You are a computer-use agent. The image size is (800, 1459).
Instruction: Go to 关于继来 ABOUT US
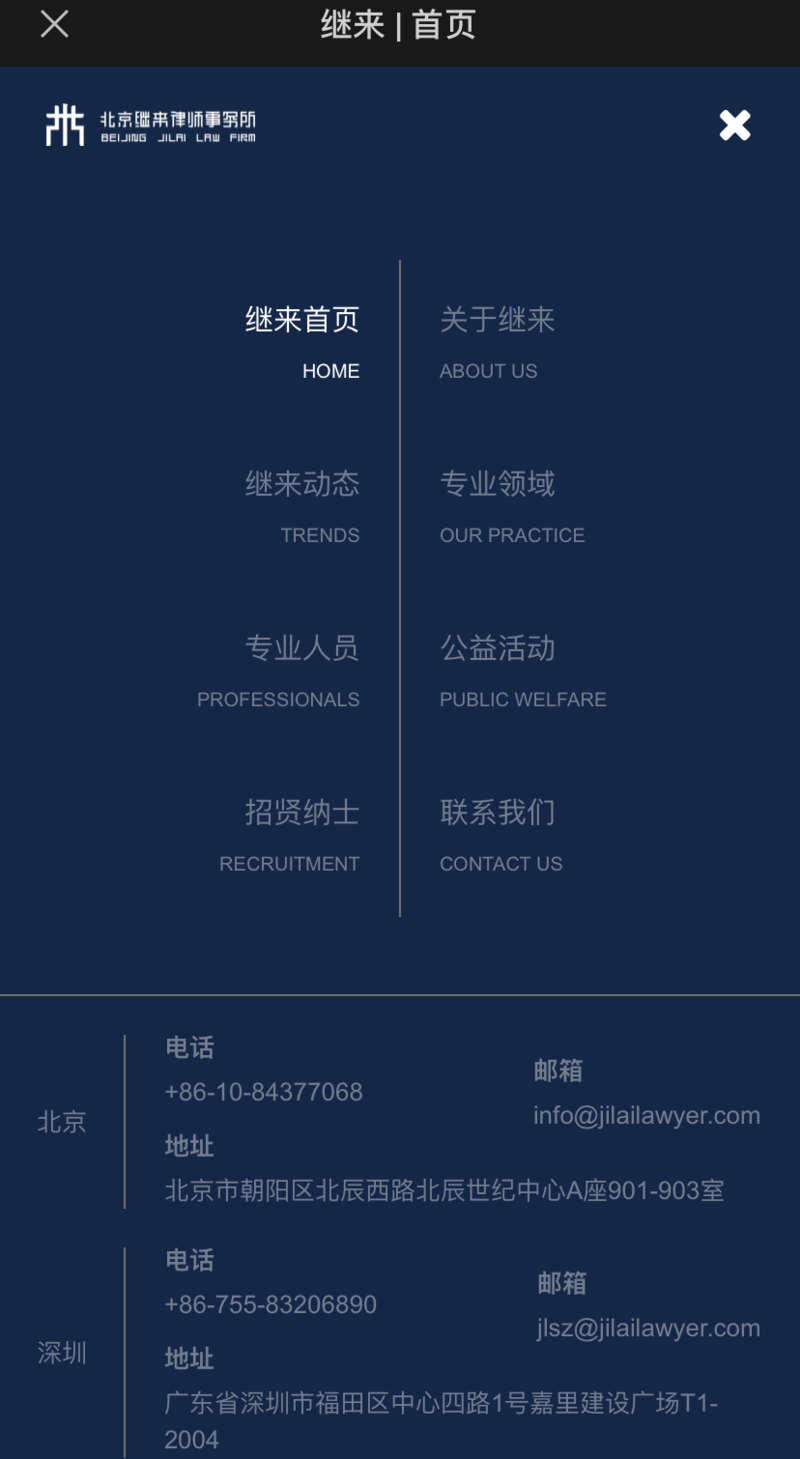[497, 341]
